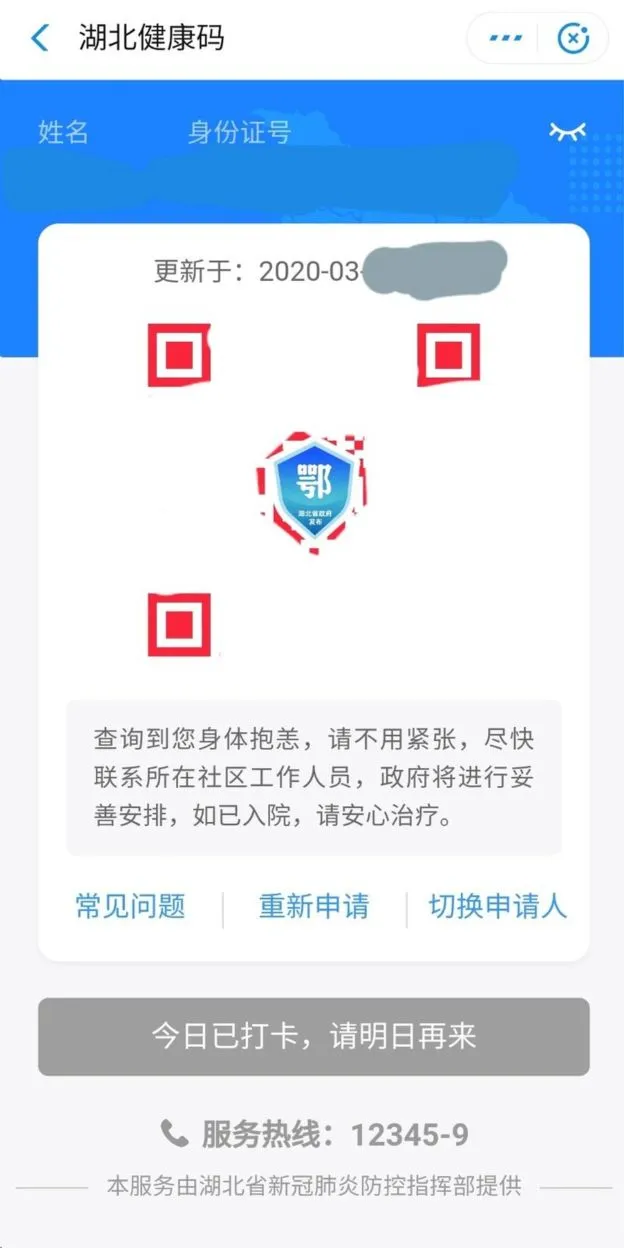Tap the 今日已打卡，请明日再来 button
Screen dimensions: 624x1248
pyautogui.click(x=313, y=1036)
